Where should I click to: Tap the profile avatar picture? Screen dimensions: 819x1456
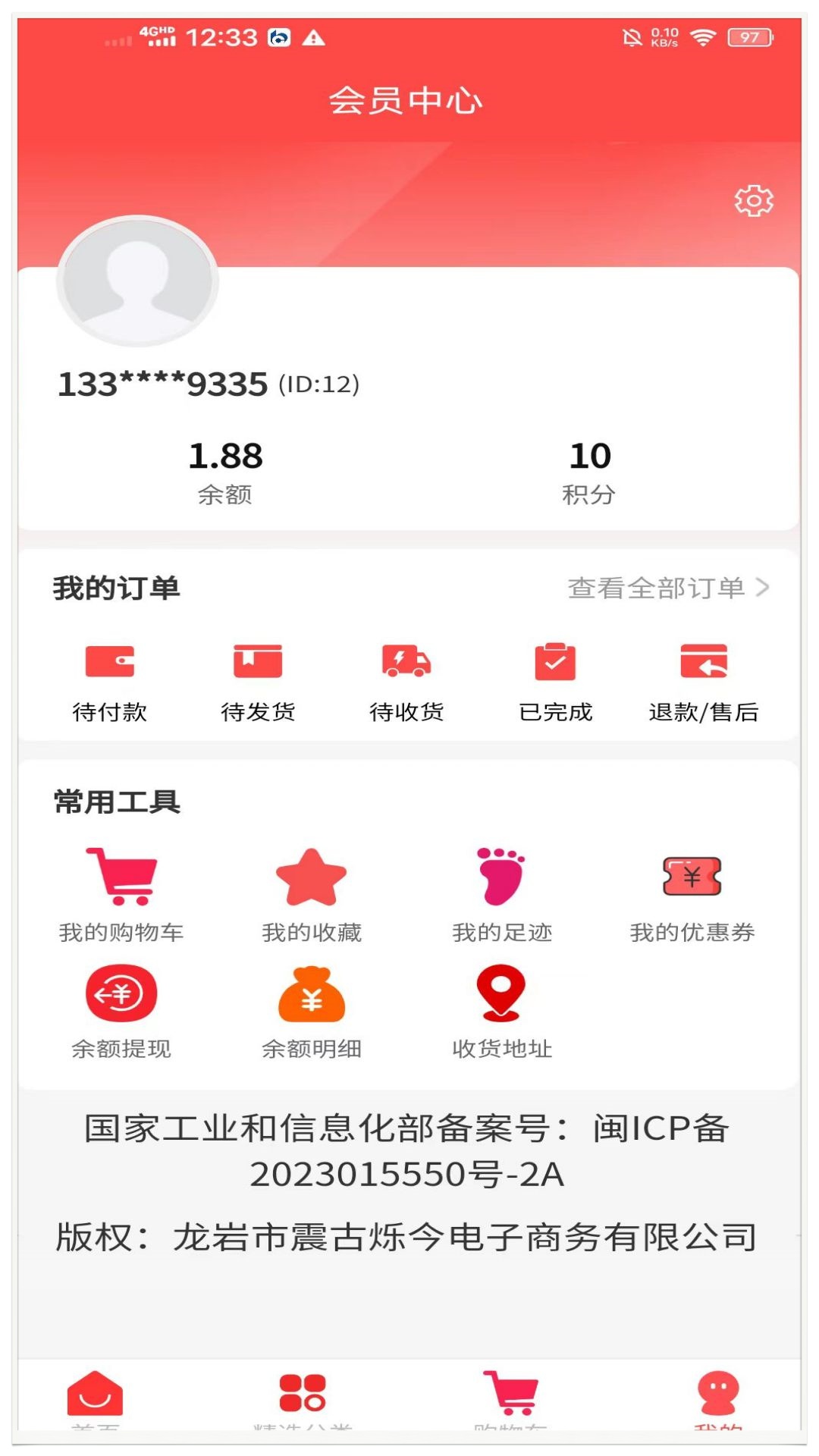coord(138,281)
